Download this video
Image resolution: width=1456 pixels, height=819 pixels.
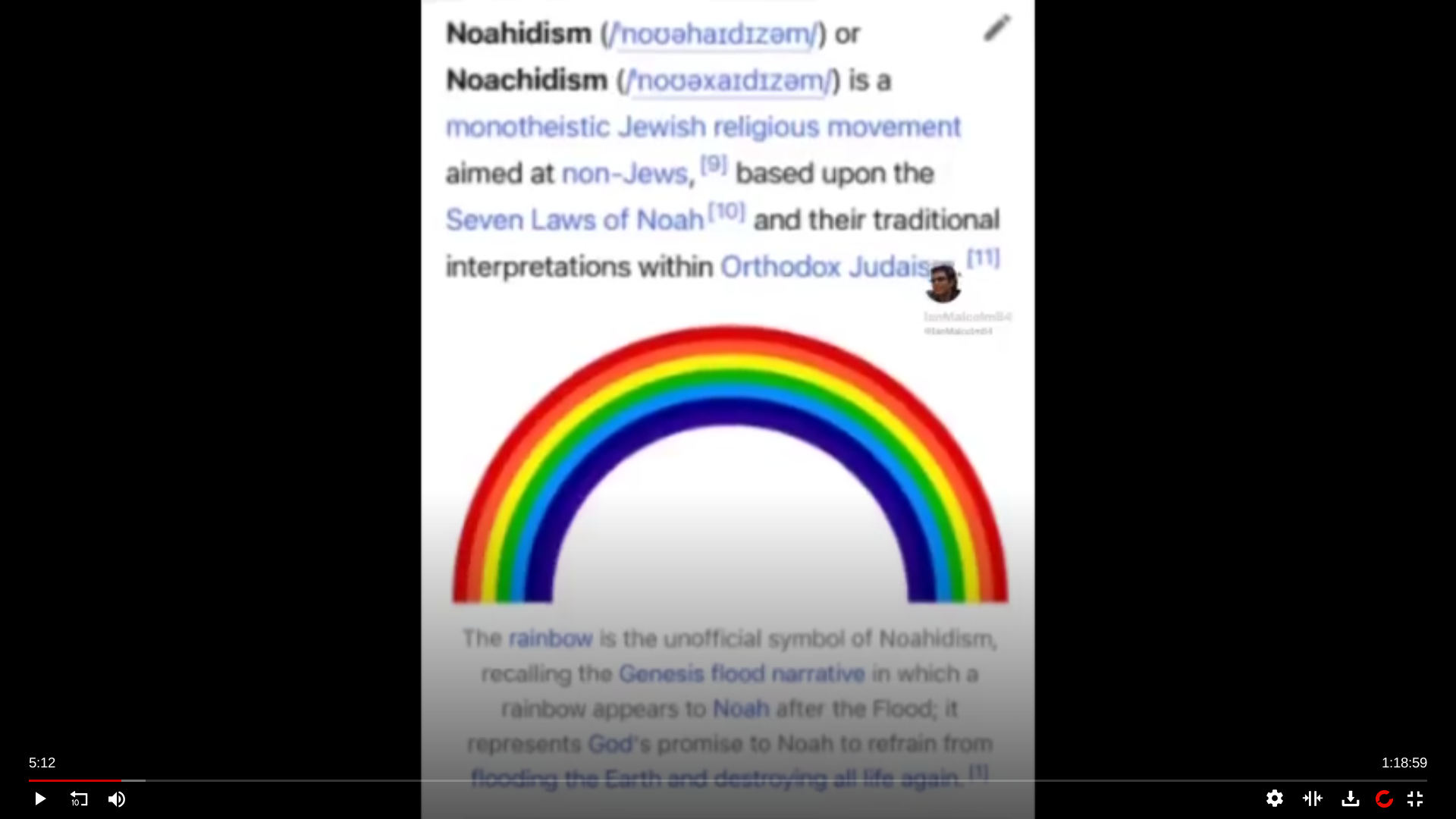(1350, 799)
